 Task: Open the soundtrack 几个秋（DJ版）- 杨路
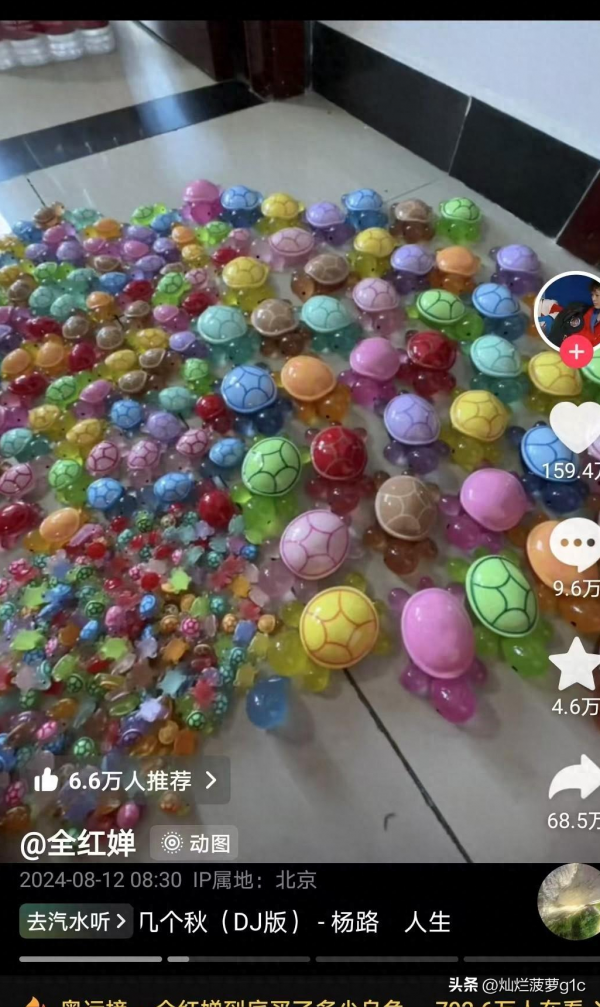pyautogui.click(x=260, y=921)
